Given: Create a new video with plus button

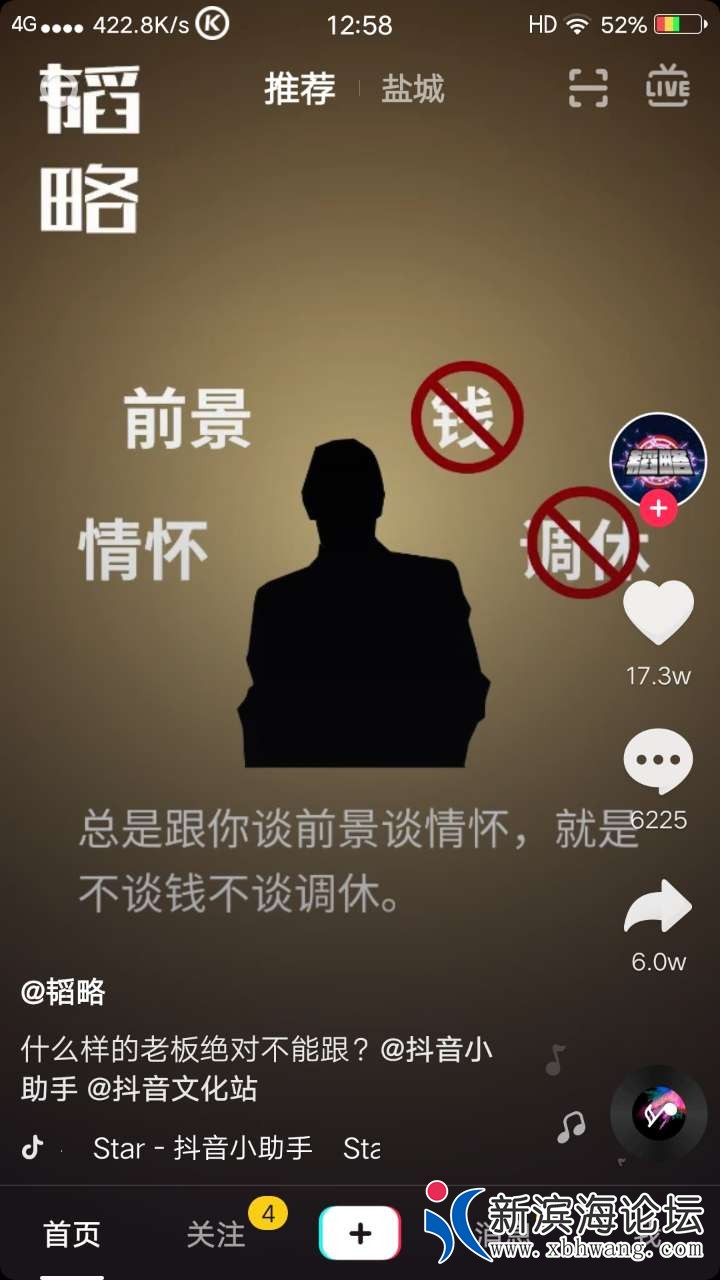Looking at the screenshot, I should 360,1233.
